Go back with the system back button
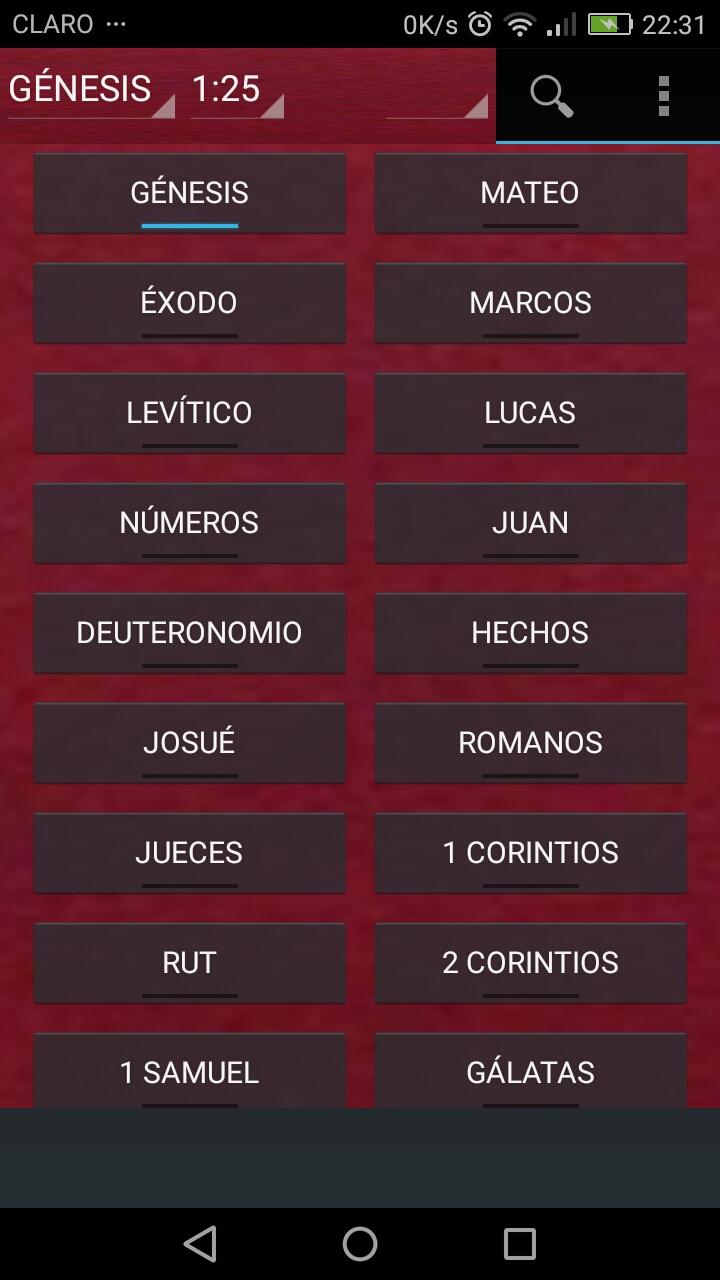Image resolution: width=720 pixels, height=1280 pixels. coord(200,1244)
